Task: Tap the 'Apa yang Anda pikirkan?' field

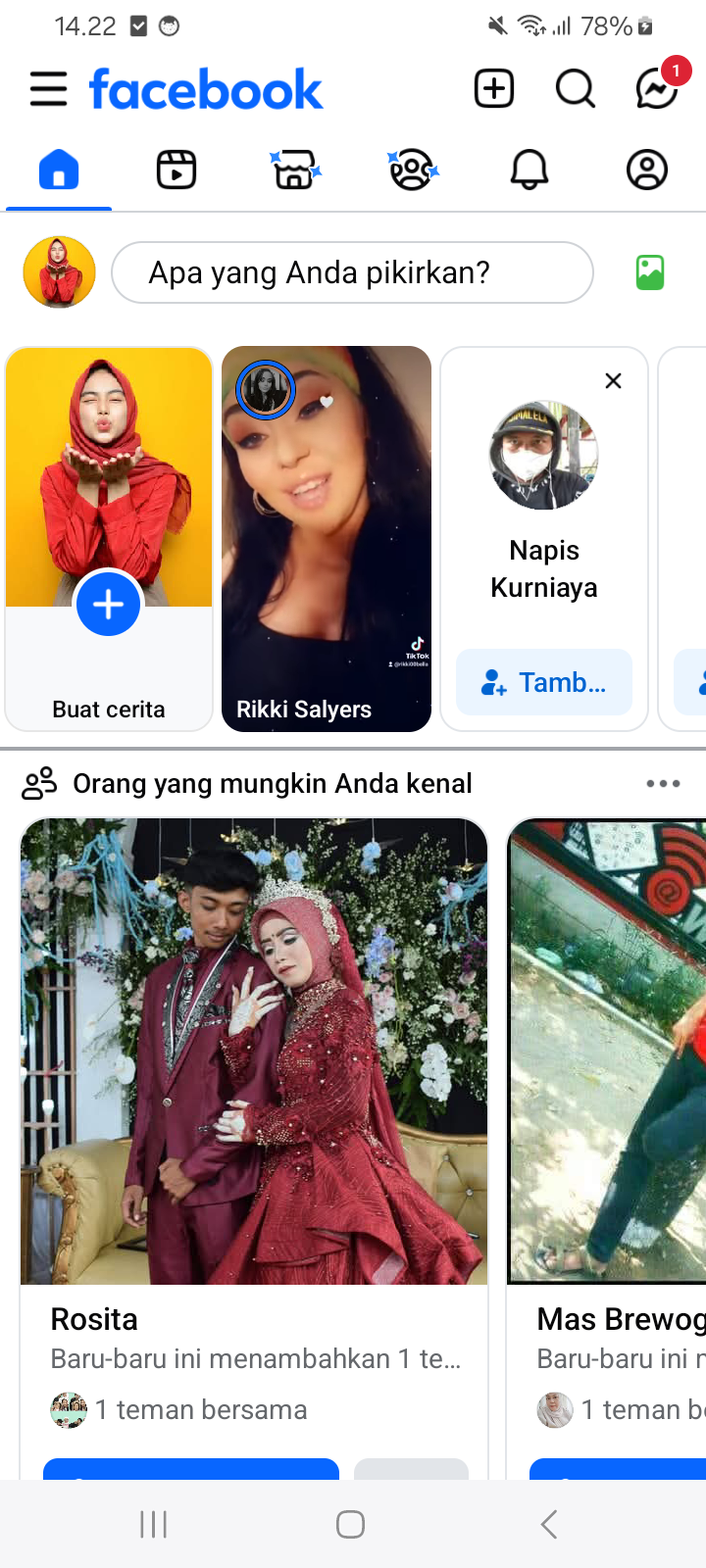Action: pos(352,272)
